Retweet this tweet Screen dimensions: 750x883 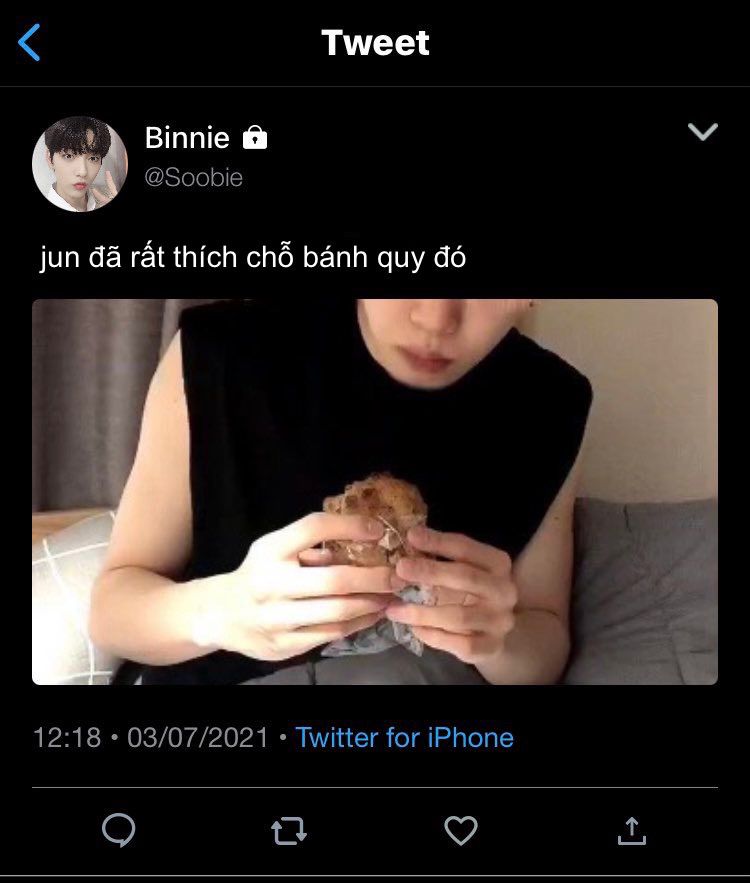click(x=289, y=830)
